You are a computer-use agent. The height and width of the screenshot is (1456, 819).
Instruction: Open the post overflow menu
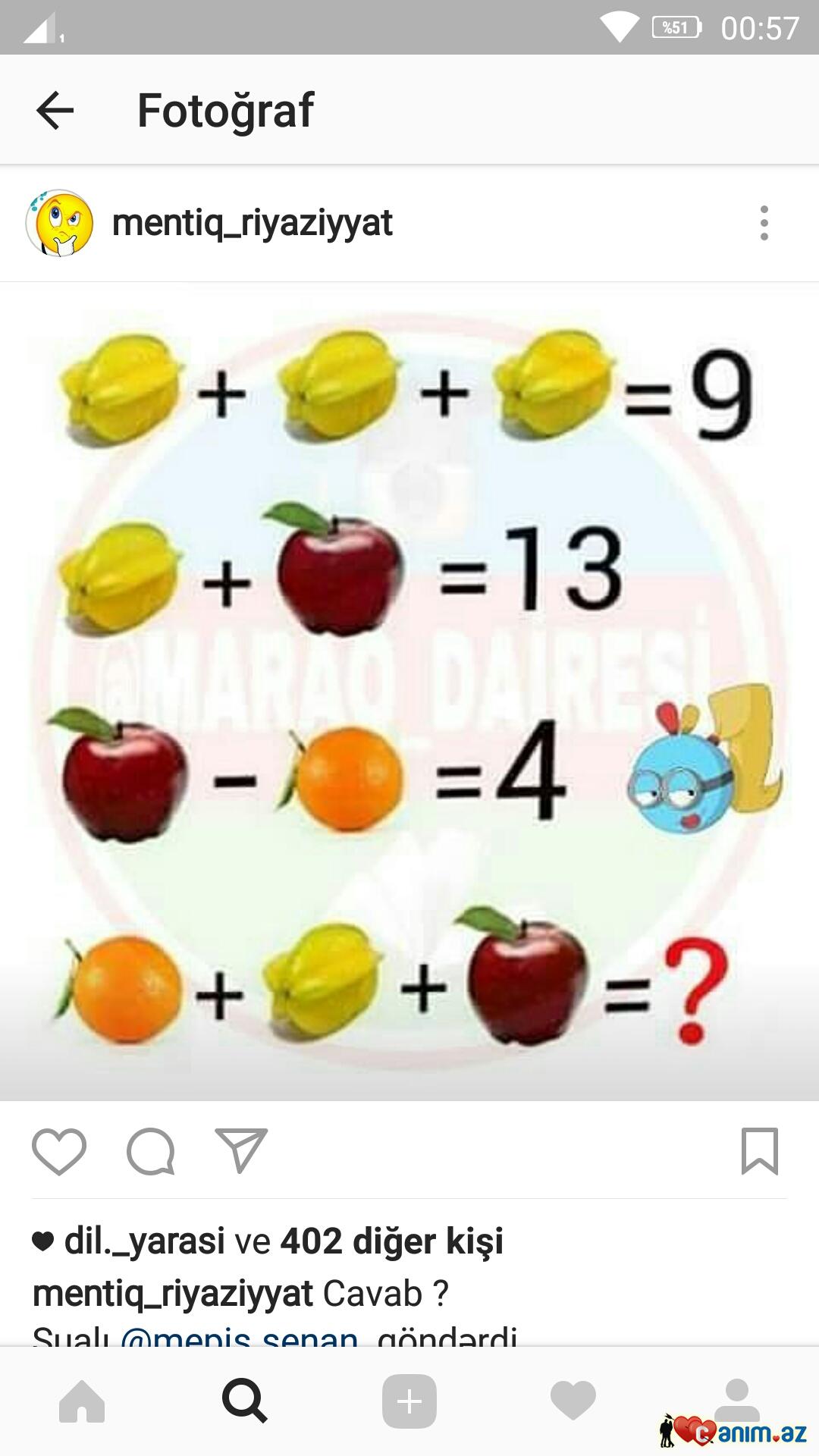[x=764, y=223]
